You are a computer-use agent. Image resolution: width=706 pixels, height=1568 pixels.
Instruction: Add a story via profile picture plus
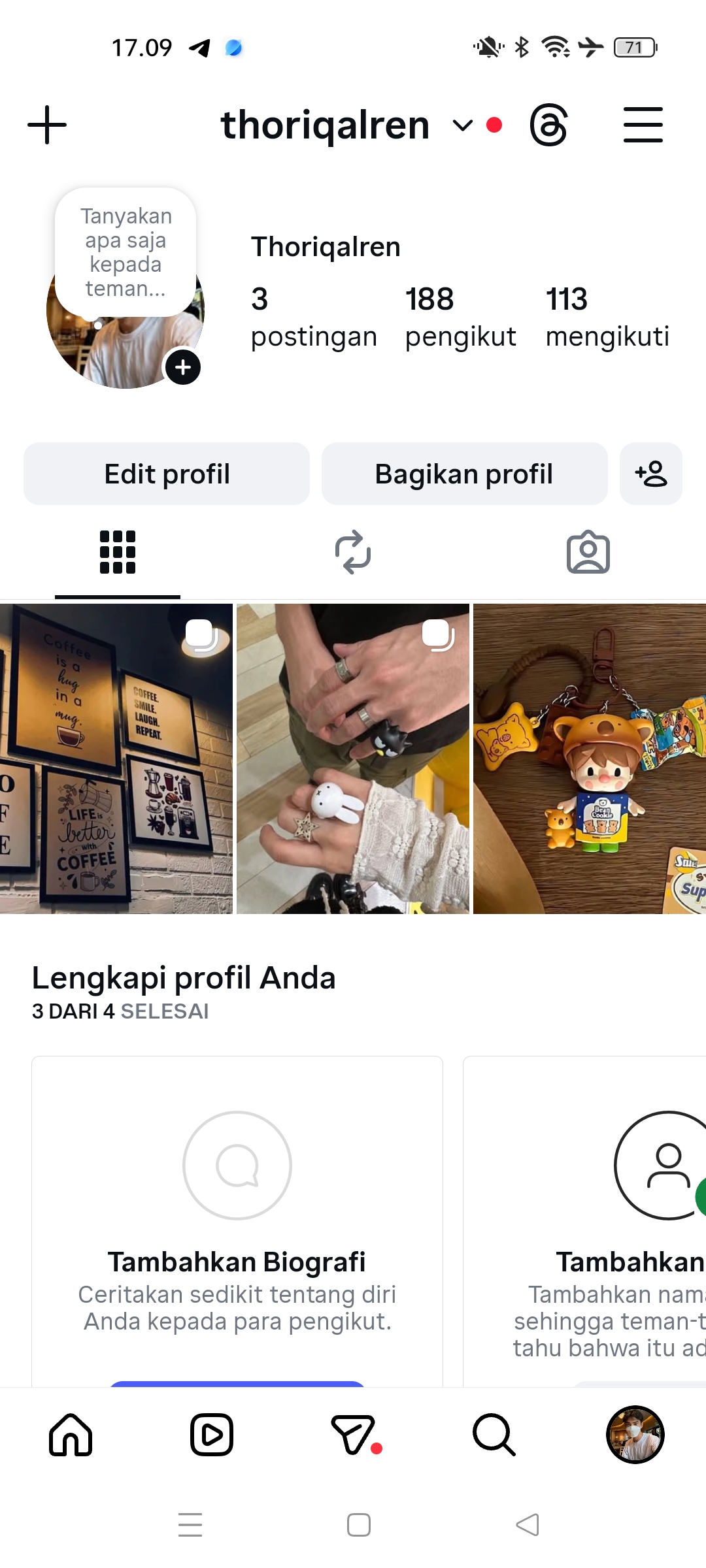pyautogui.click(x=183, y=367)
